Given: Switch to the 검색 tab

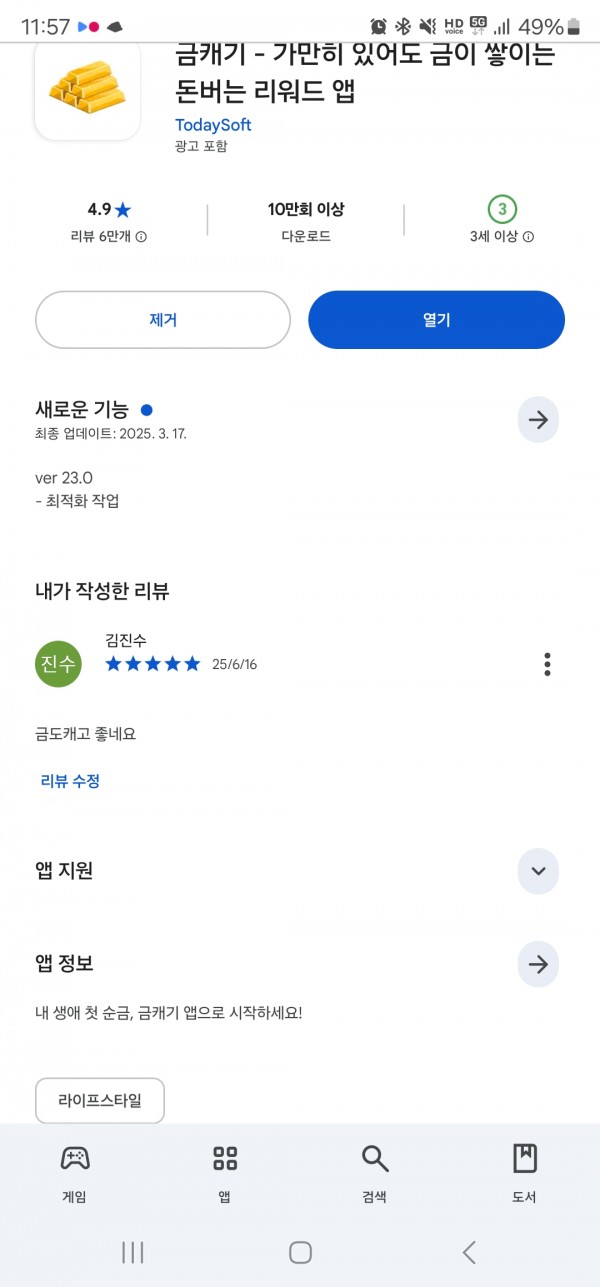Looking at the screenshot, I should point(375,1173).
